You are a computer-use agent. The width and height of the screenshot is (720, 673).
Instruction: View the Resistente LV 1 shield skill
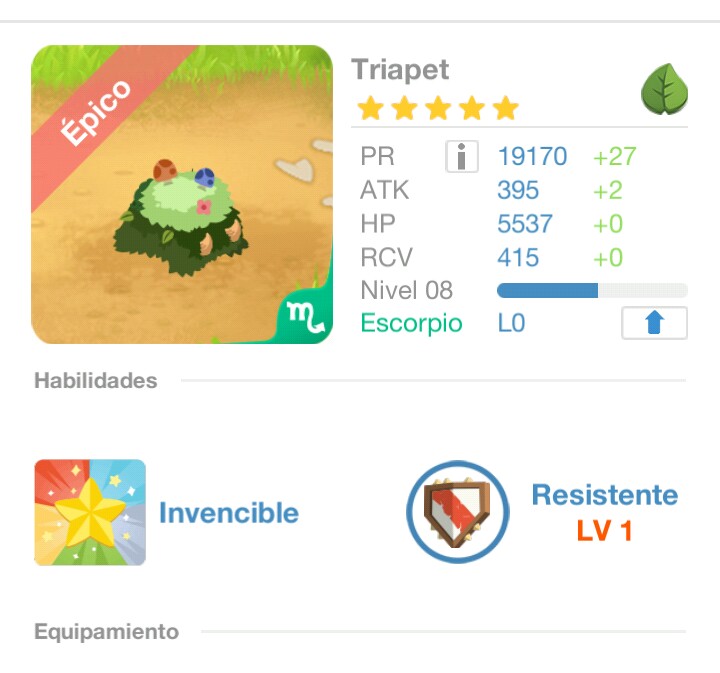(458, 512)
